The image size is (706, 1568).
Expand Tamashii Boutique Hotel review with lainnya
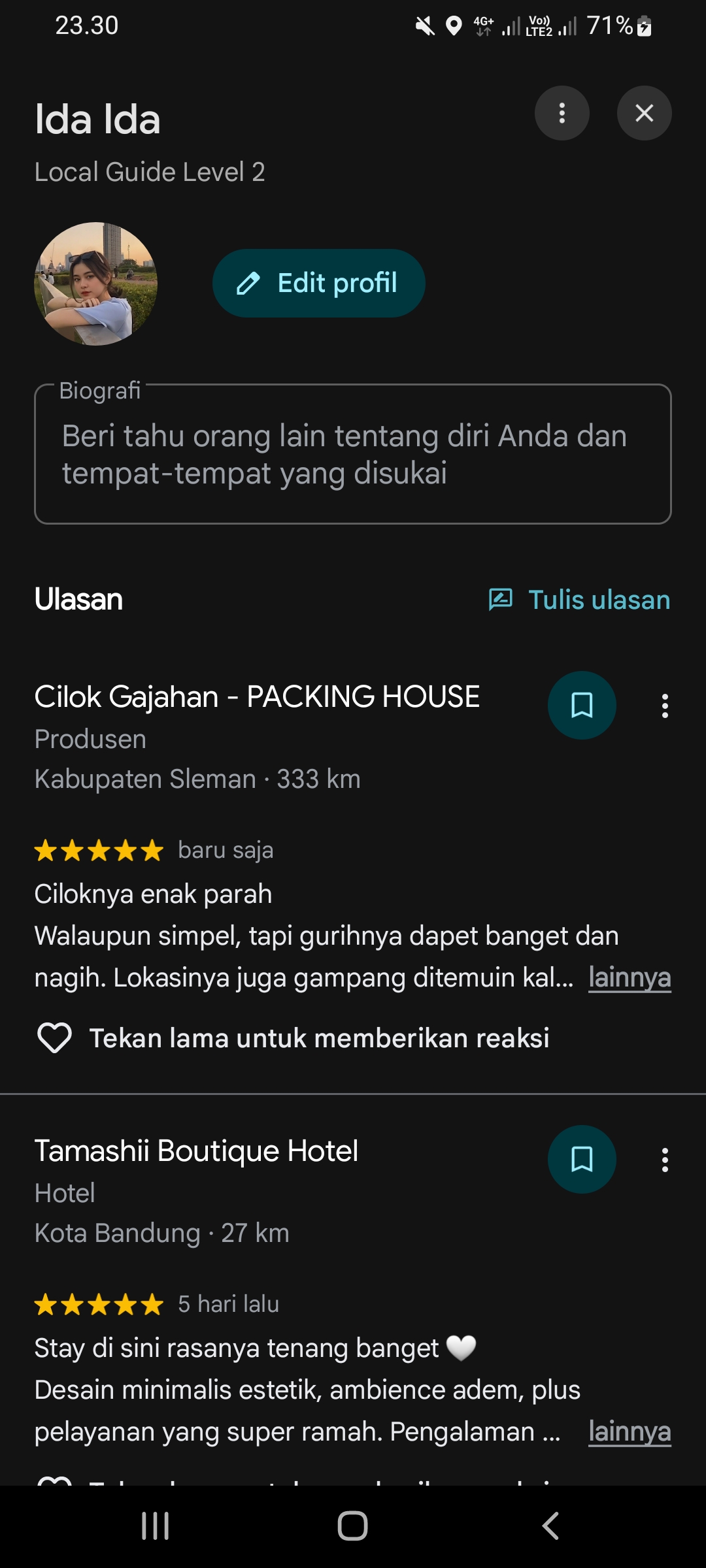point(629,1432)
